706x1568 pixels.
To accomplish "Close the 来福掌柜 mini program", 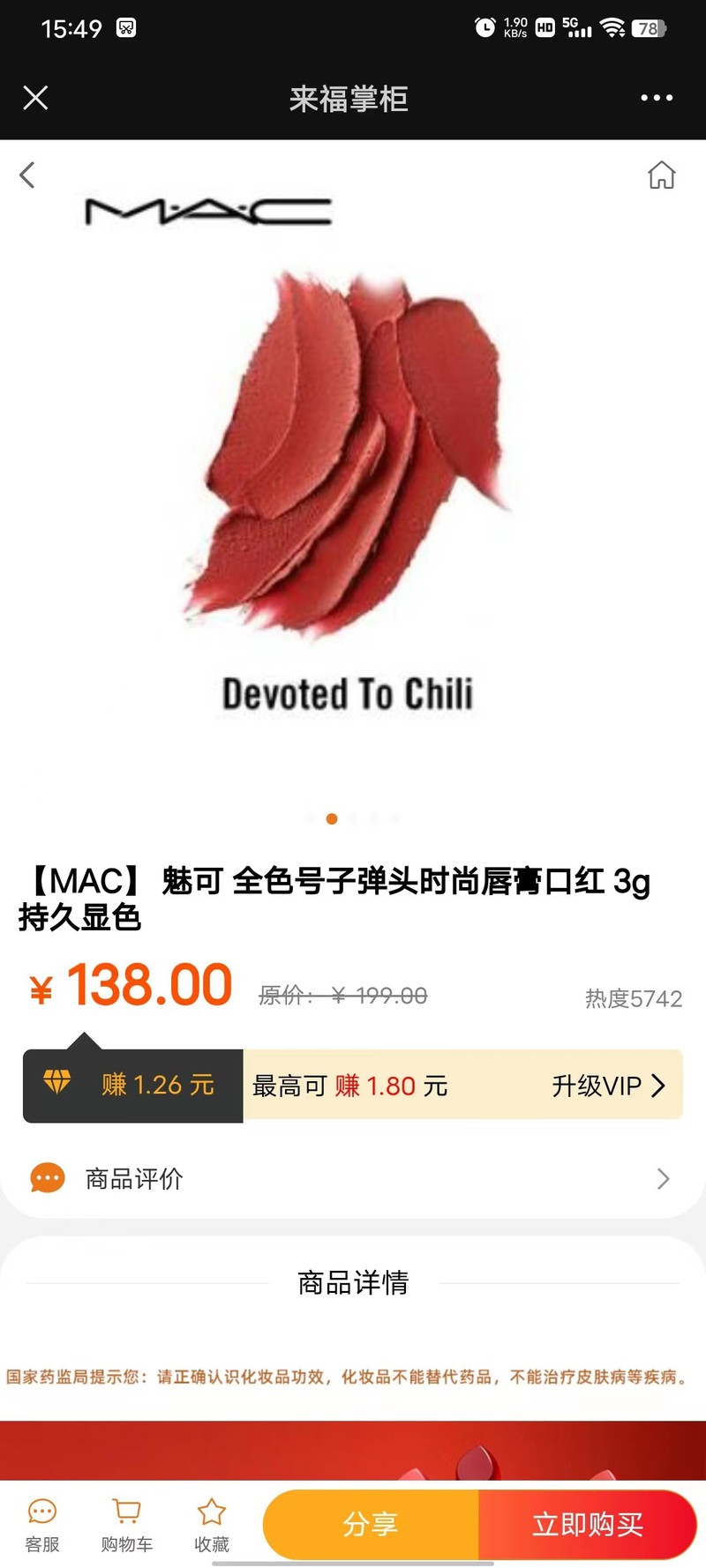I will tap(35, 98).
